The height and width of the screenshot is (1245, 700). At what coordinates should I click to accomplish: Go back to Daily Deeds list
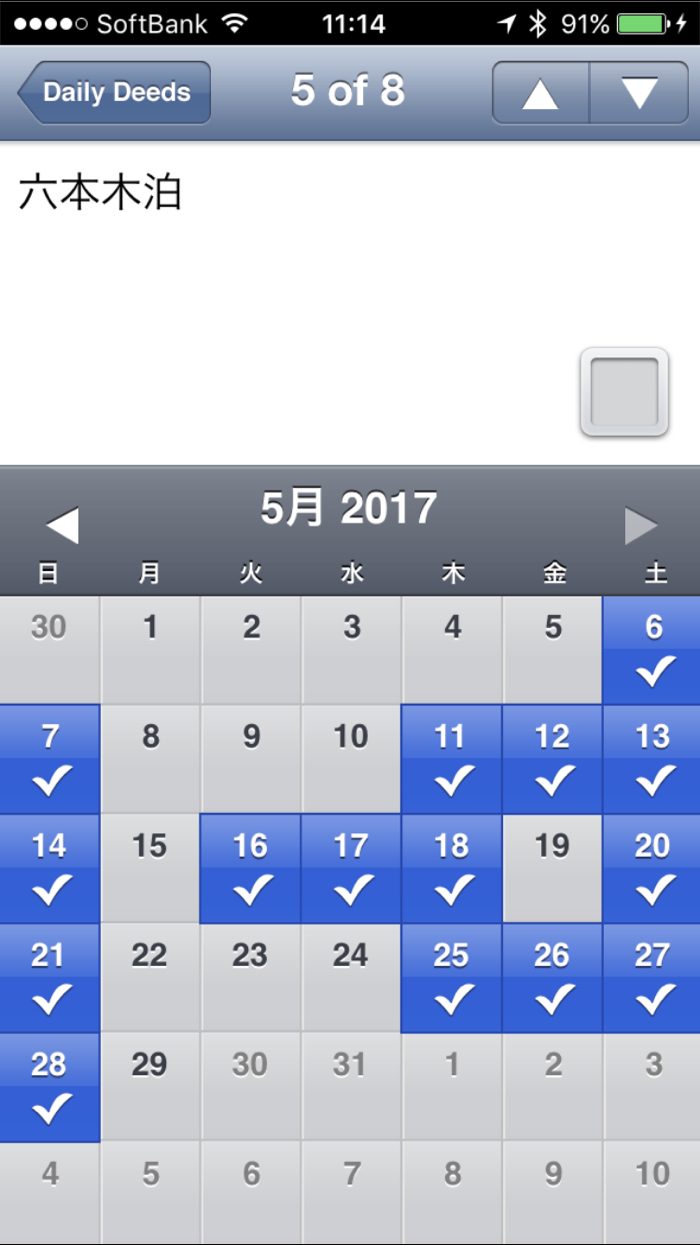(115, 92)
